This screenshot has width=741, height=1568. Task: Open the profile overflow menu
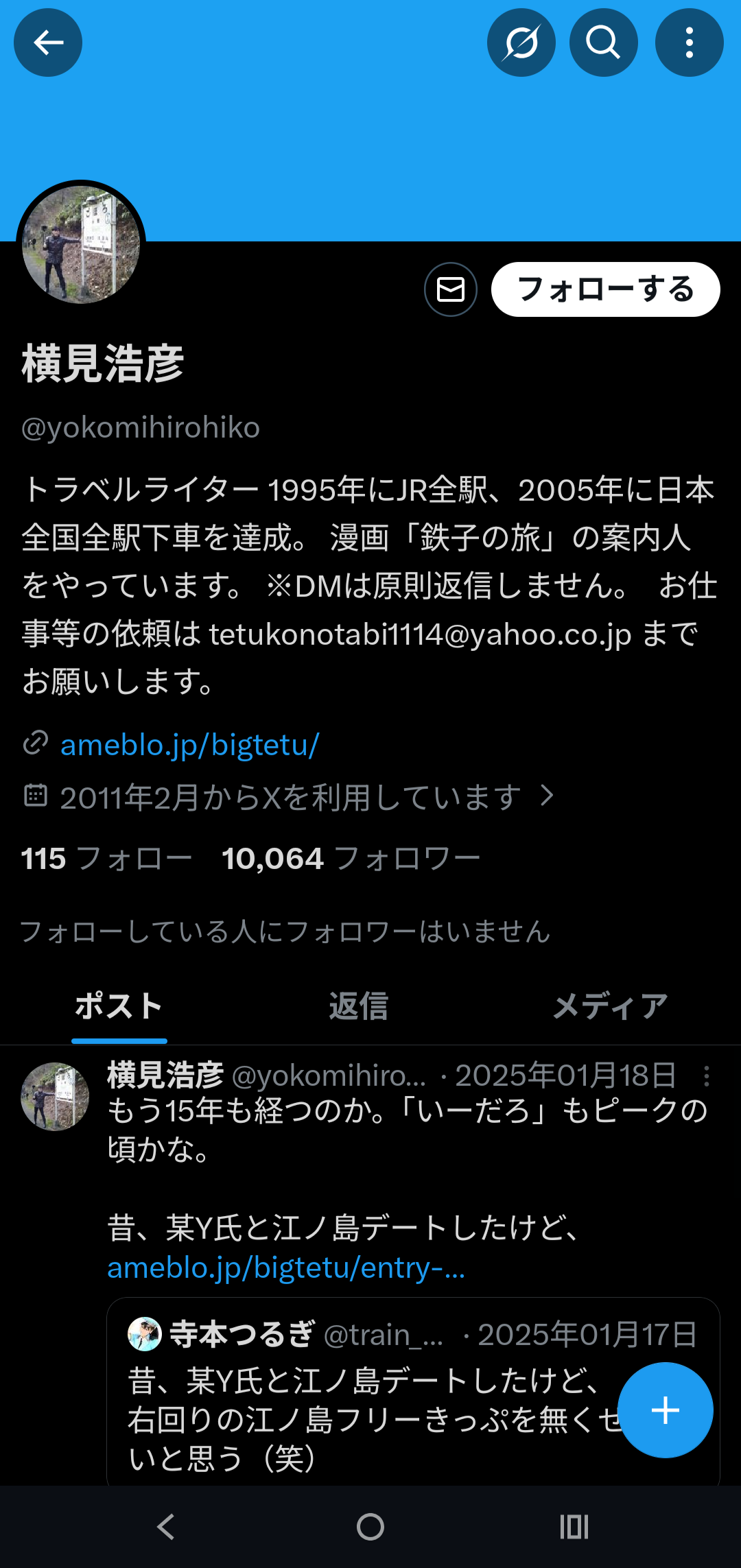tap(689, 43)
